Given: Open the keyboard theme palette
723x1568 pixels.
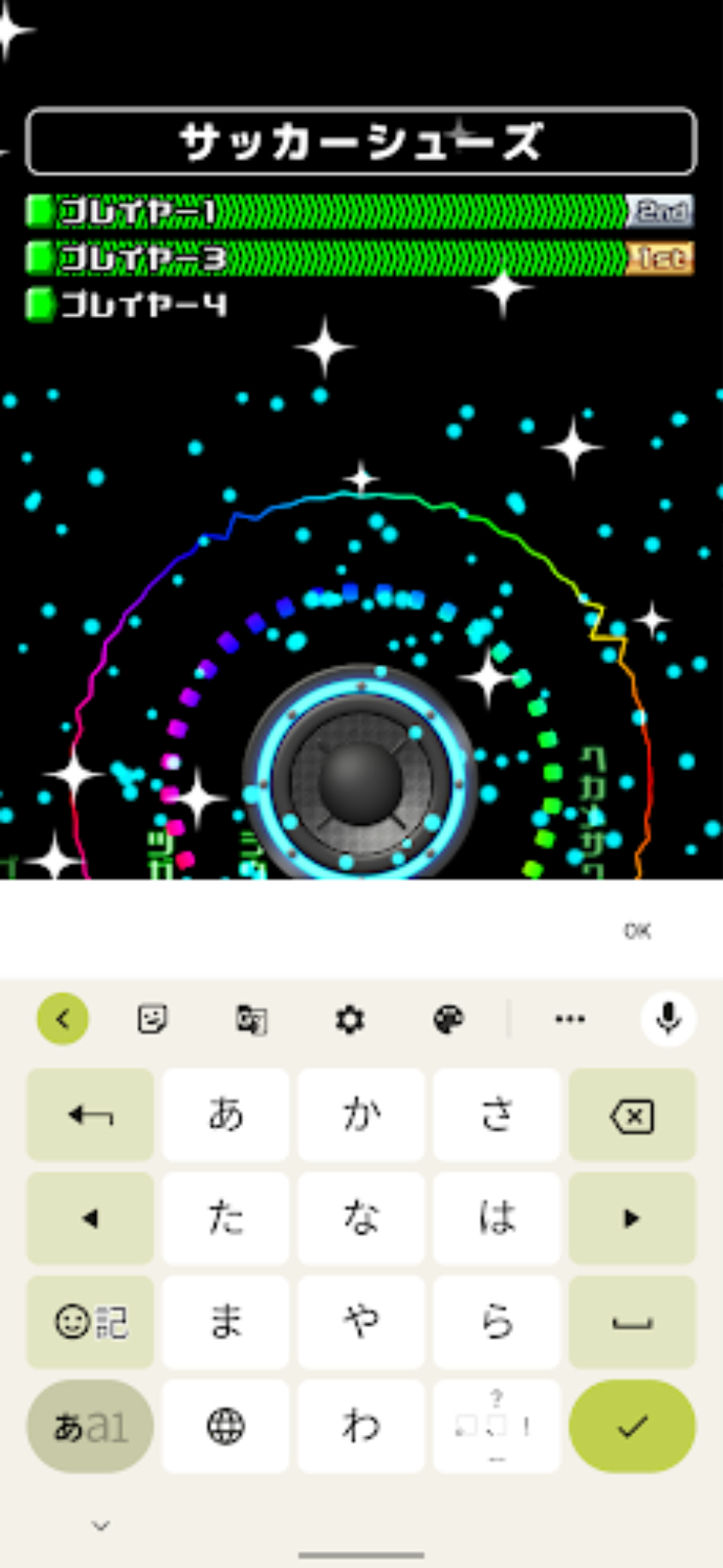Looking at the screenshot, I should click(448, 1019).
